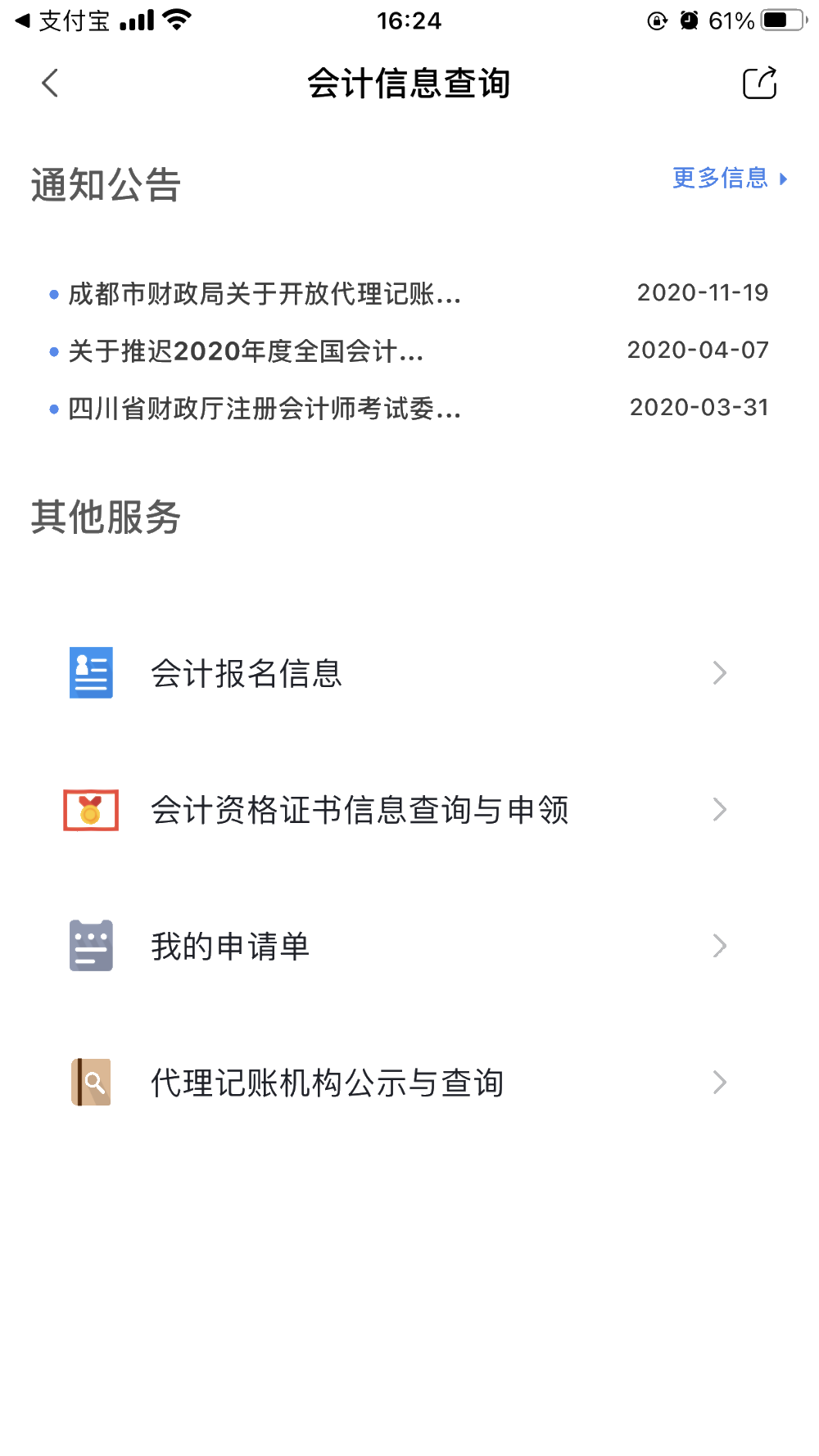Open 更多信息 for more notices
819x1456 pixels.
point(730,178)
